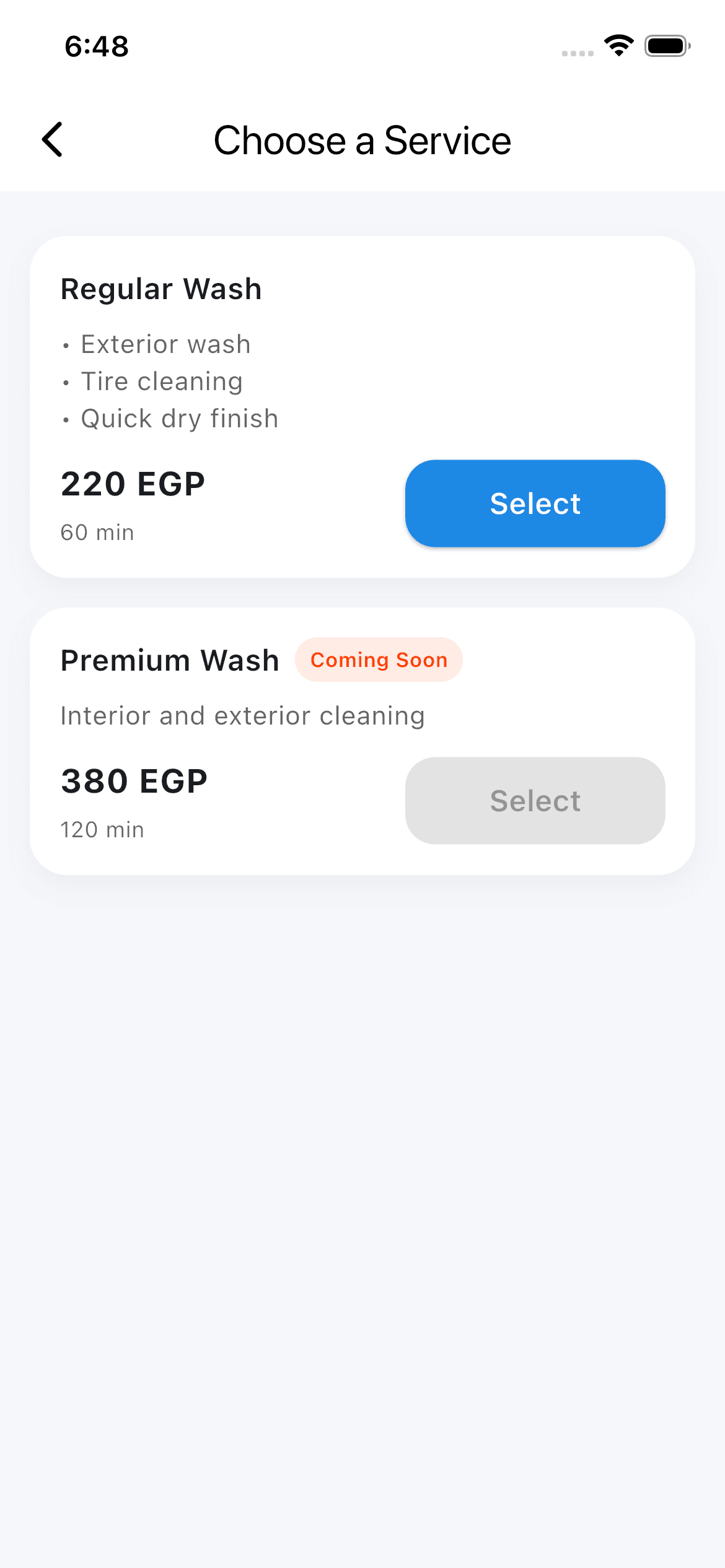
Task: Tap the Regular Wash heading
Action: (x=160, y=288)
